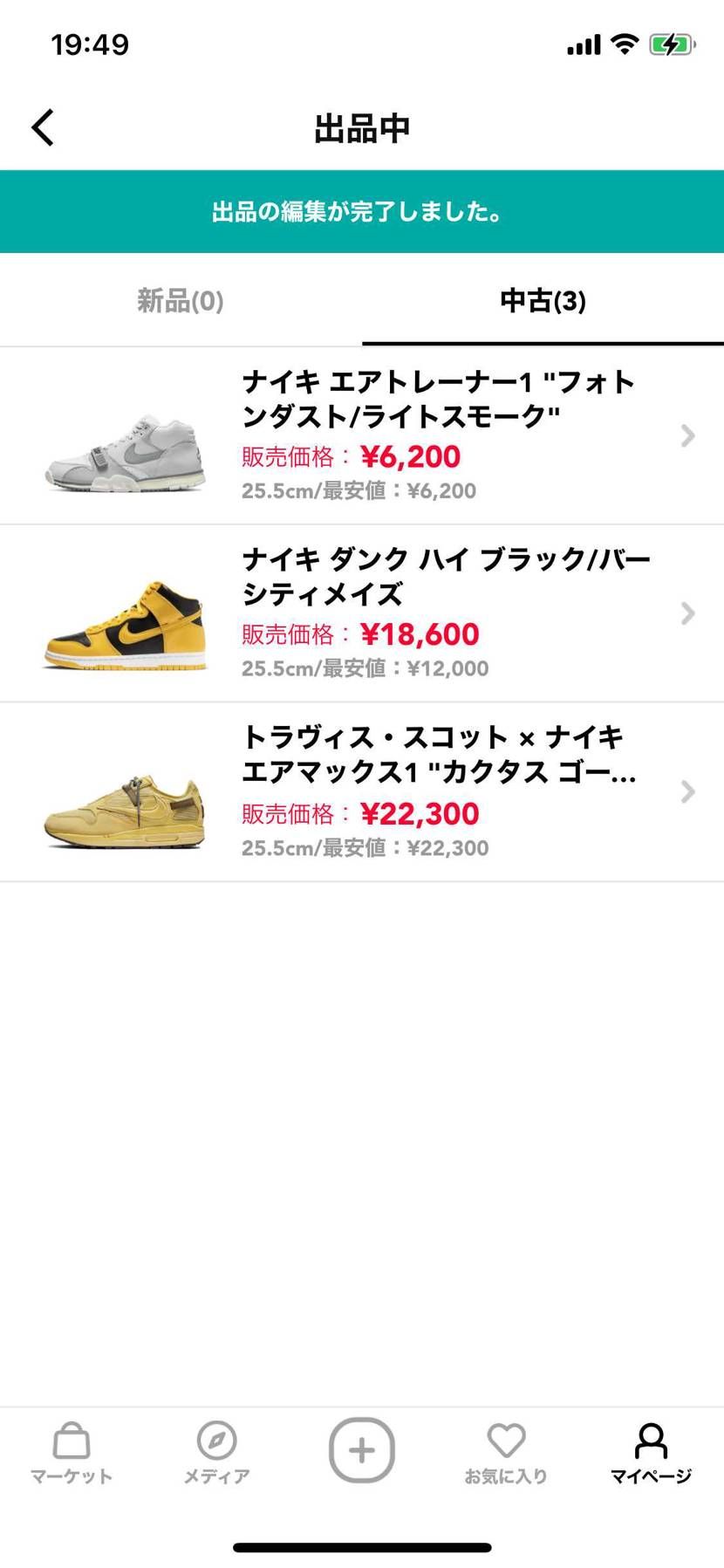The image size is (724, 1568).
Task: Open the Travis Scott Air Max chevron
Action: click(x=687, y=792)
